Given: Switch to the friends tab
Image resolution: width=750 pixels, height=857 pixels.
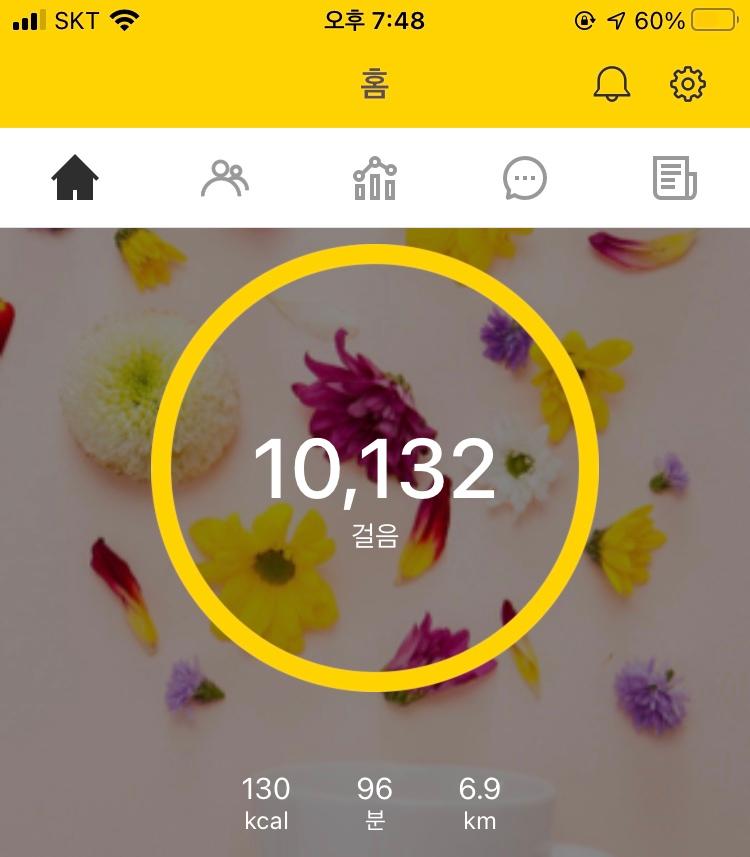Looking at the screenshot, I should coord(225,179).
